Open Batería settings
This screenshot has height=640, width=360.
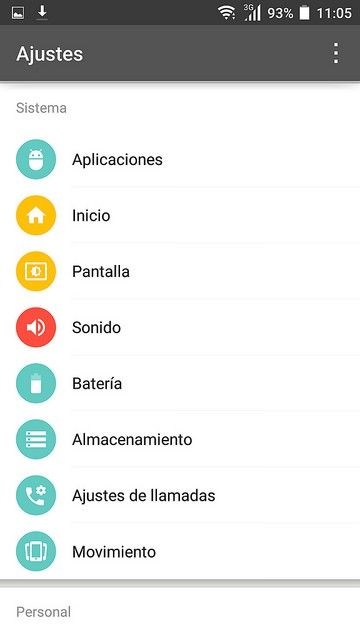point(180,383)
